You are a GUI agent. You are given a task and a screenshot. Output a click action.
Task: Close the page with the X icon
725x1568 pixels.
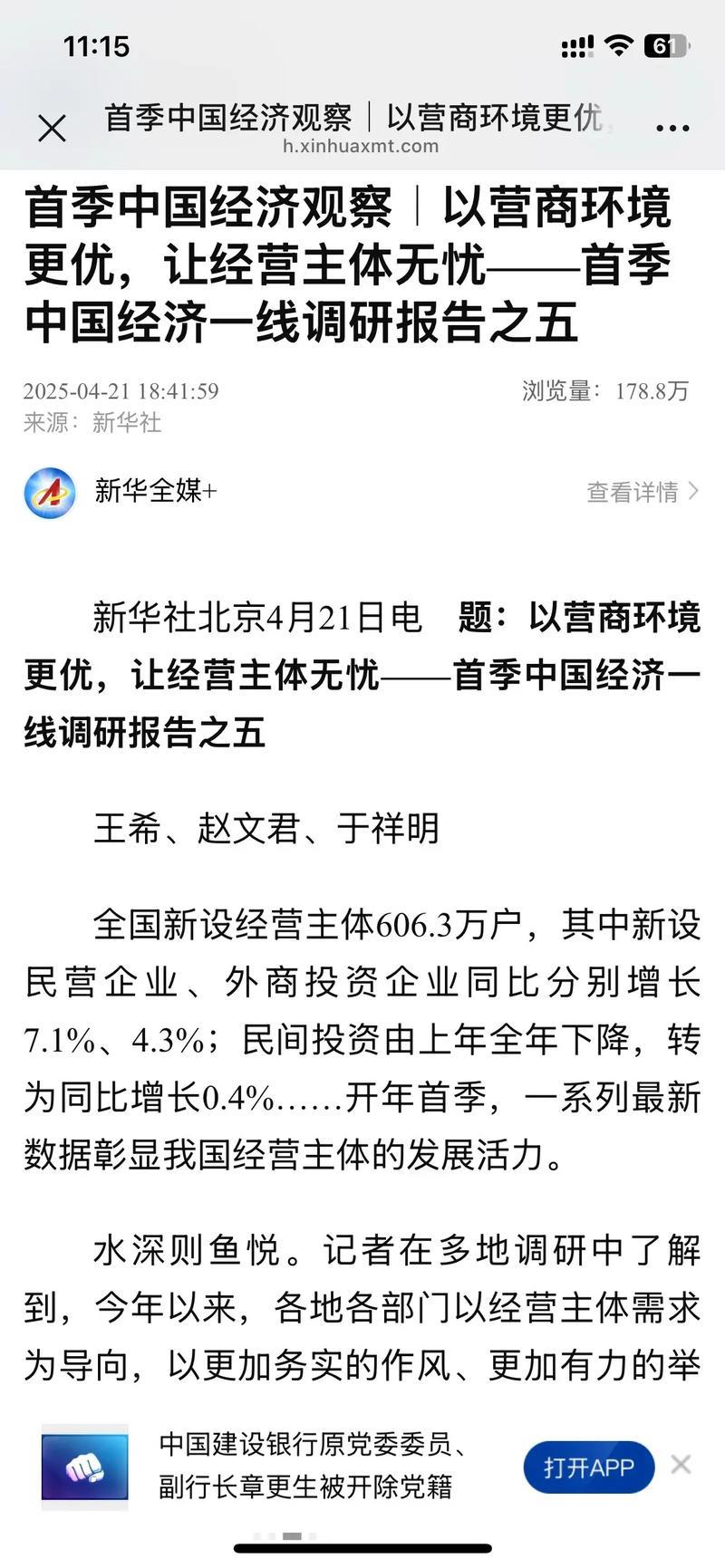53,128
